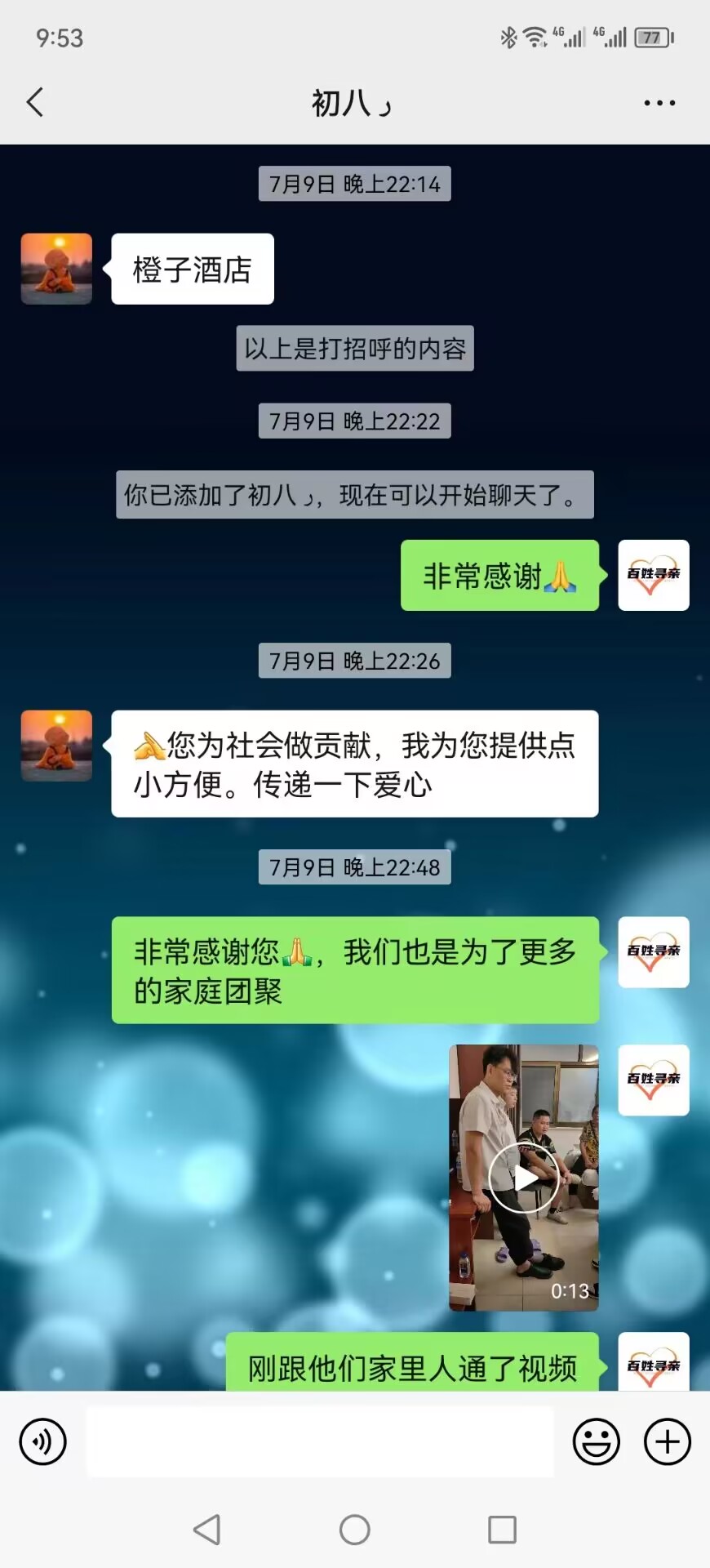
Task: Switch to voice message input
Action: 42,1441
